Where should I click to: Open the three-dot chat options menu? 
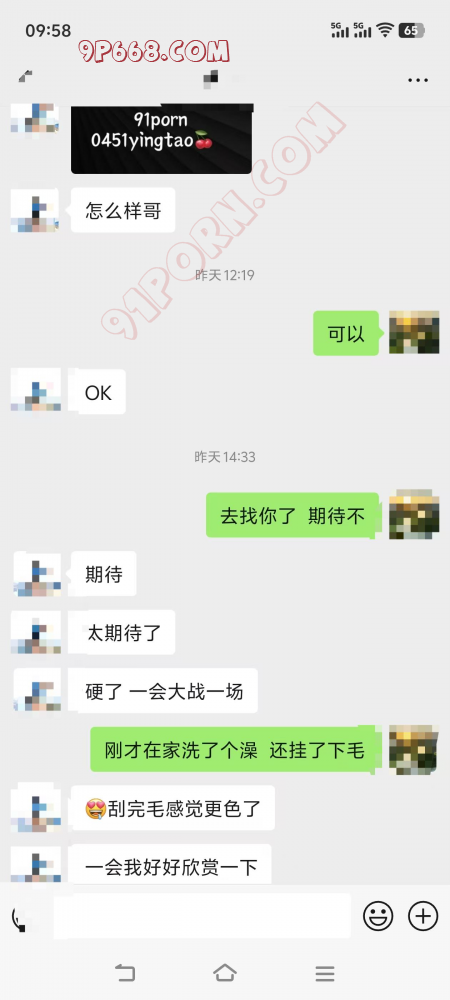tap(417, 80)
